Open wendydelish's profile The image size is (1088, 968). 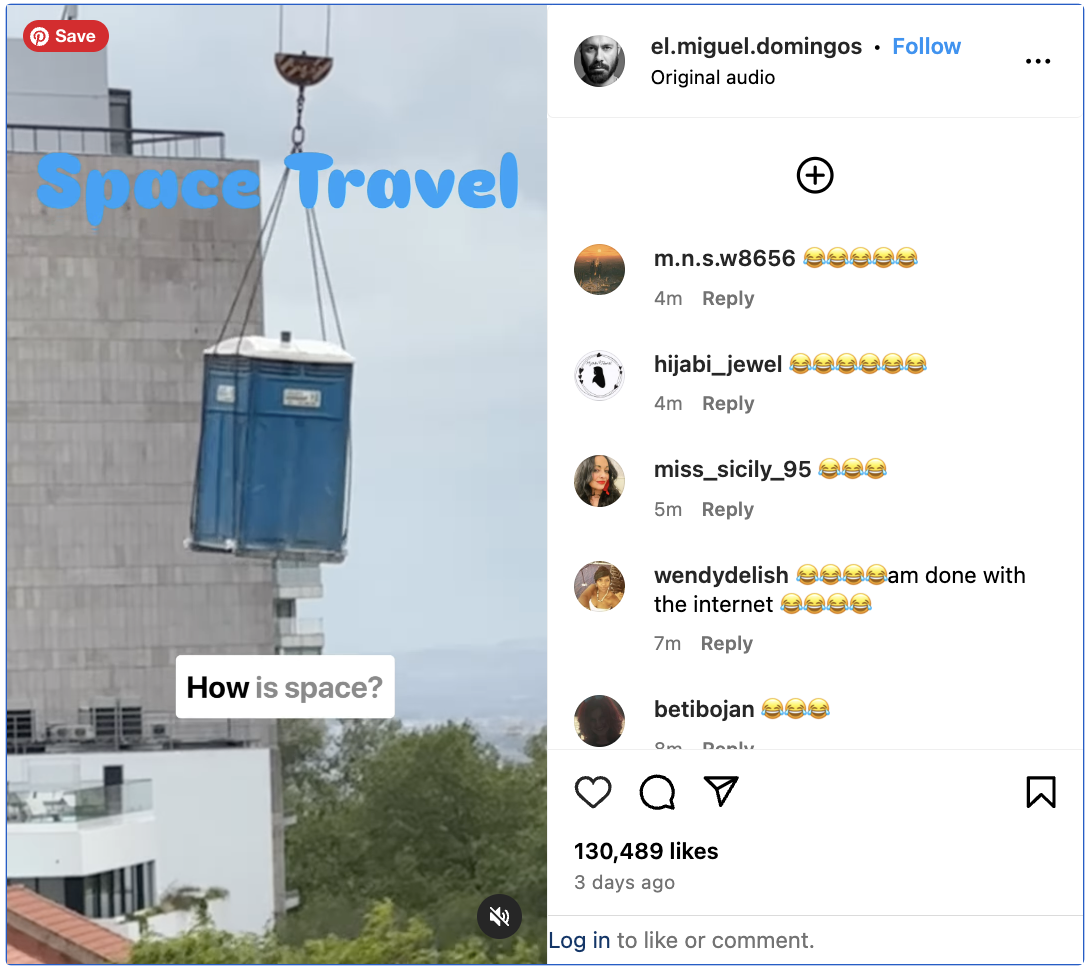click(720, 576)
